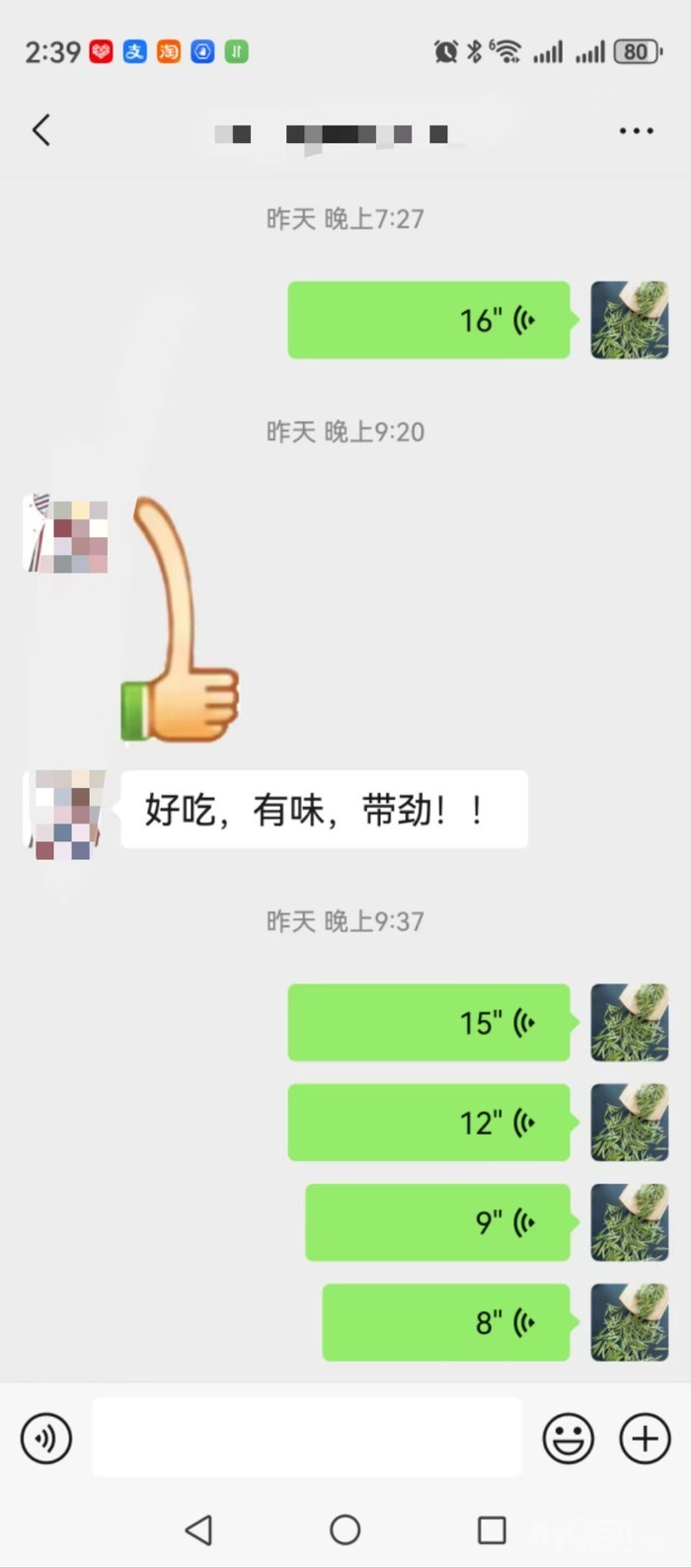Tap the system home button
The width and height of the screenshot is (691, 1568).
click(345, 1529)
